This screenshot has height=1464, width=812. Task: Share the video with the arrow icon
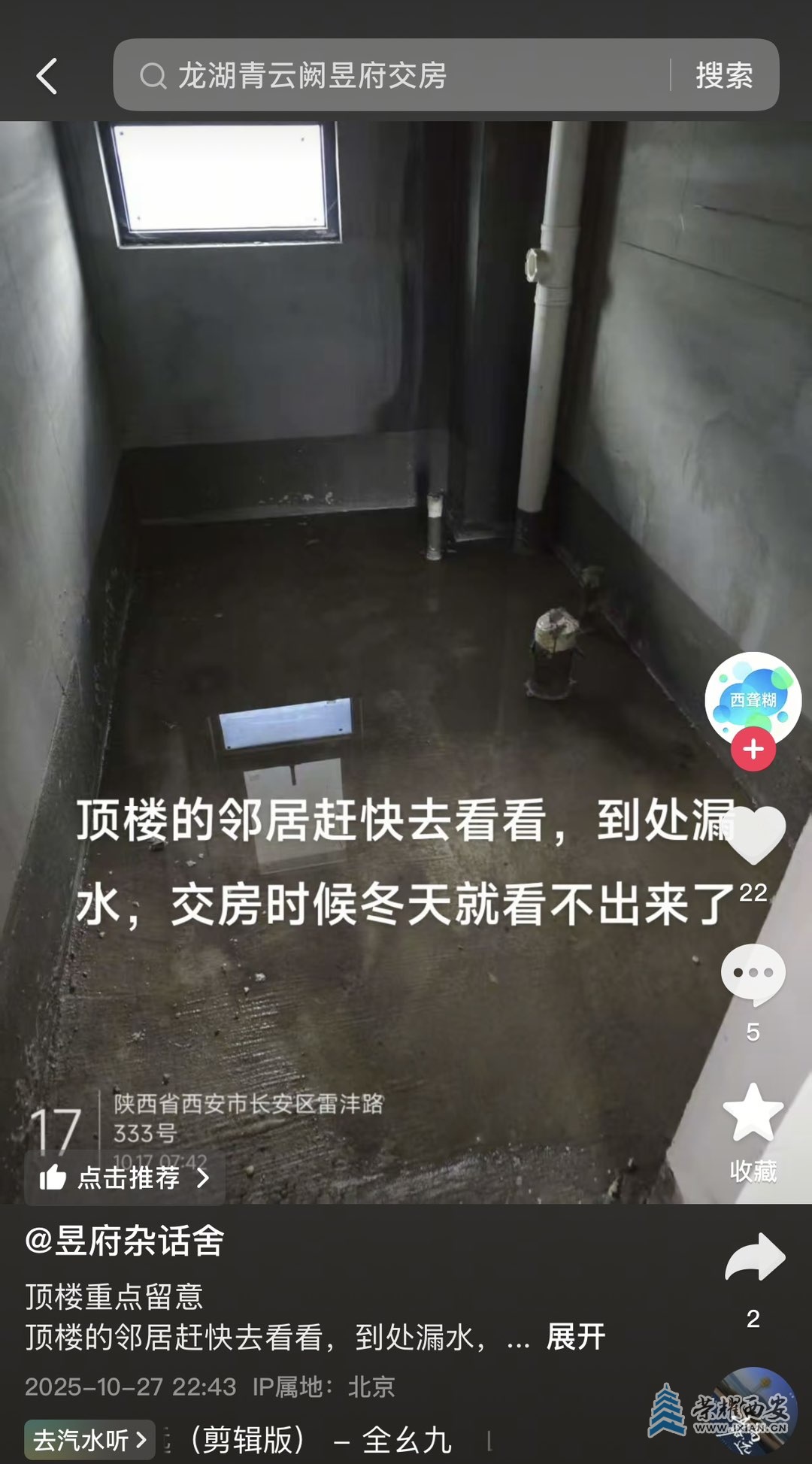pyautogui.click(x=754, y=1258)
